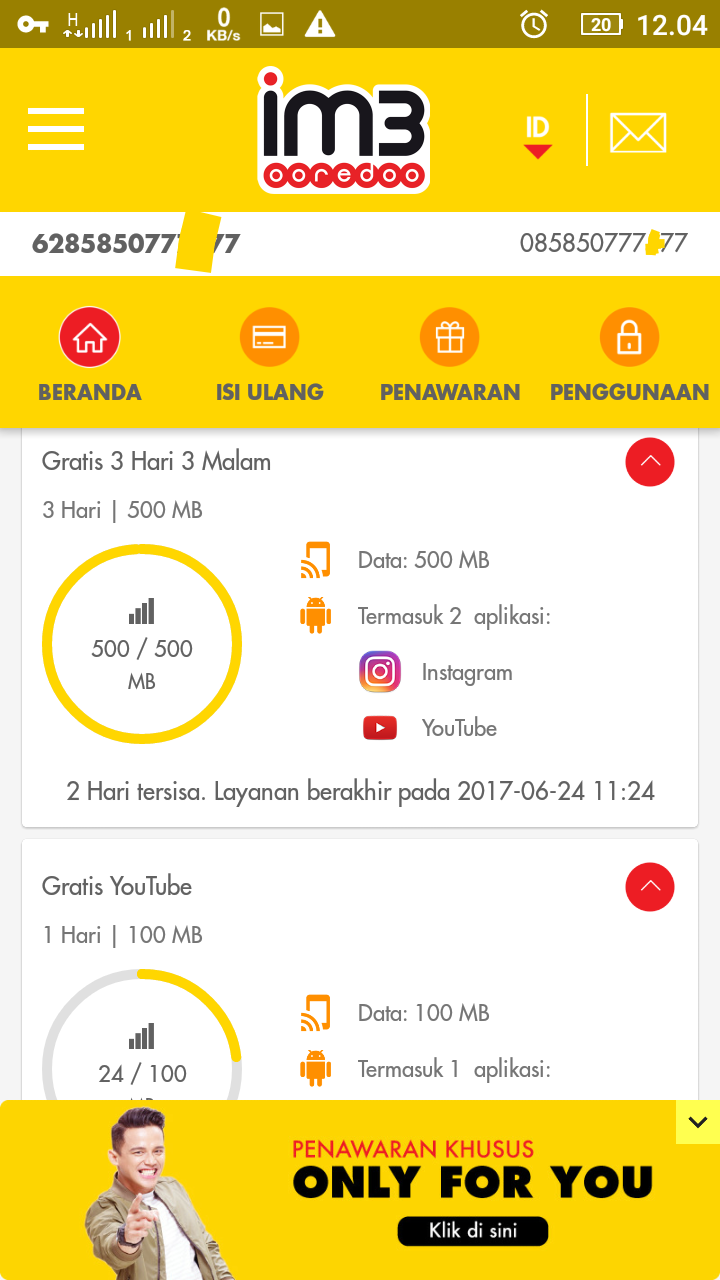Viewport: 720px width, 1280px height.
Task: Dismiss the promo banner with the chevron
Action: (x=697, y=1122)
